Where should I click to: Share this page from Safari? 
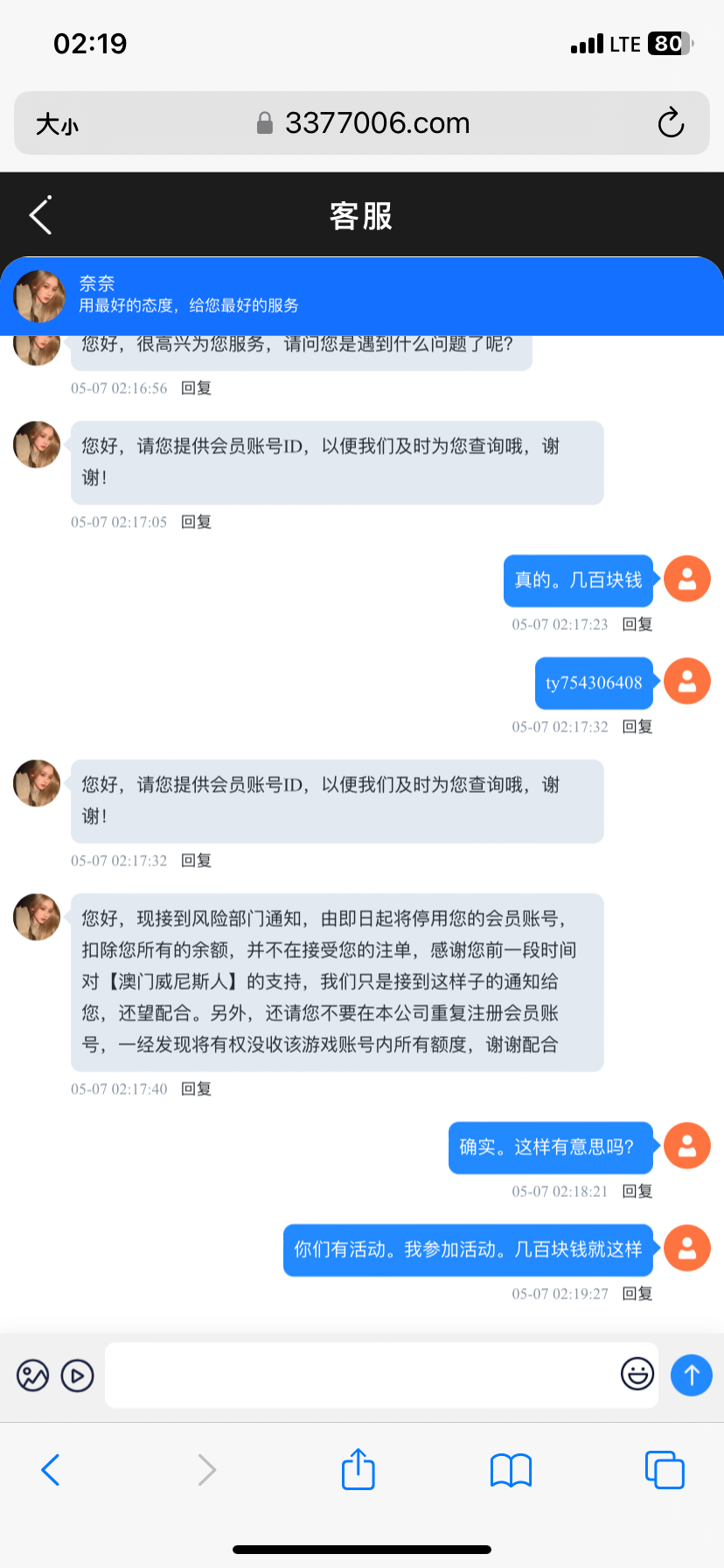click(359, 1469)
